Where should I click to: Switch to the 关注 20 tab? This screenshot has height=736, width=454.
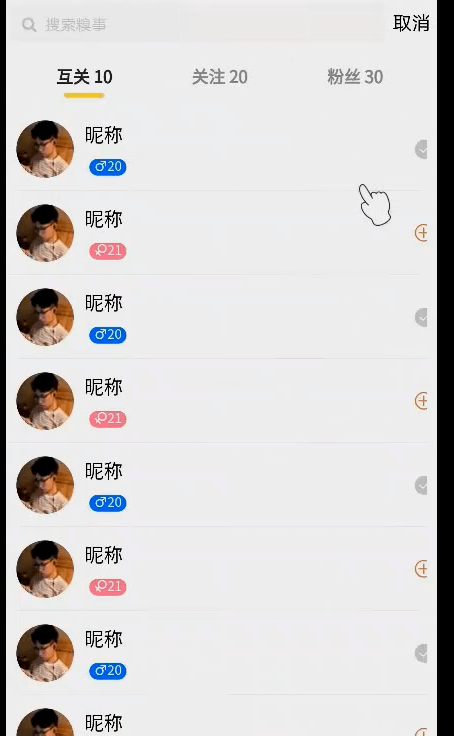(220, 77)
